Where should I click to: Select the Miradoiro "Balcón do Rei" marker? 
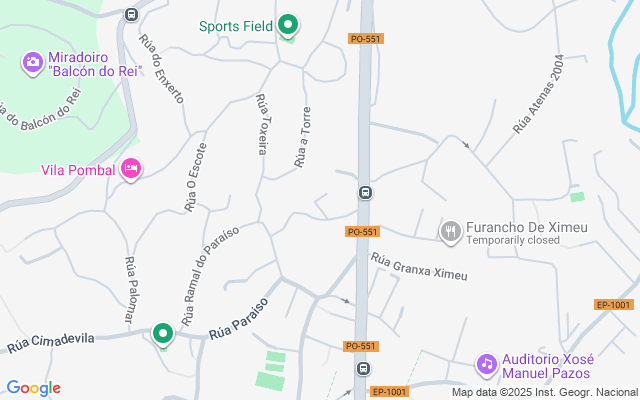coord(33,64)
